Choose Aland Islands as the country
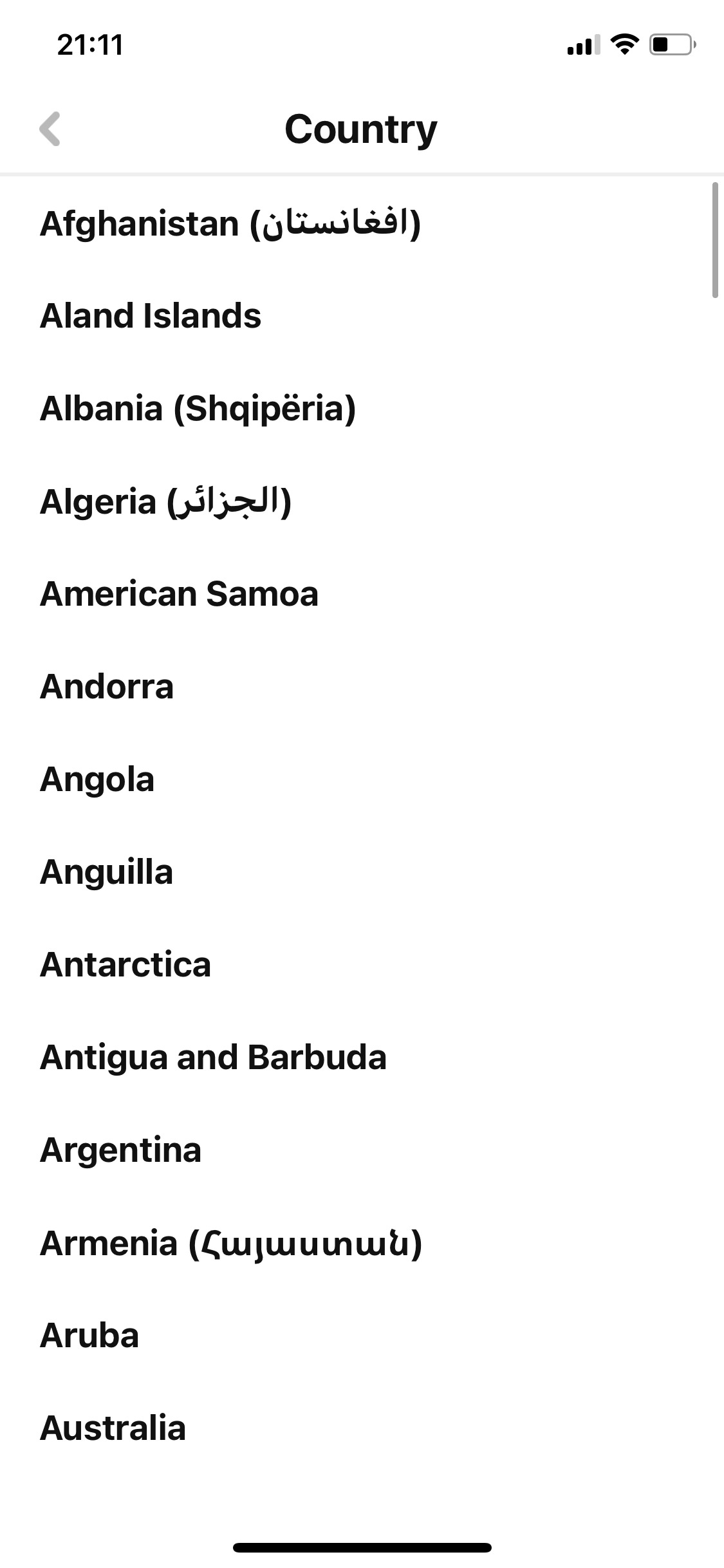724x1568 pixels. pyautogui.click(x=151, y=316)
